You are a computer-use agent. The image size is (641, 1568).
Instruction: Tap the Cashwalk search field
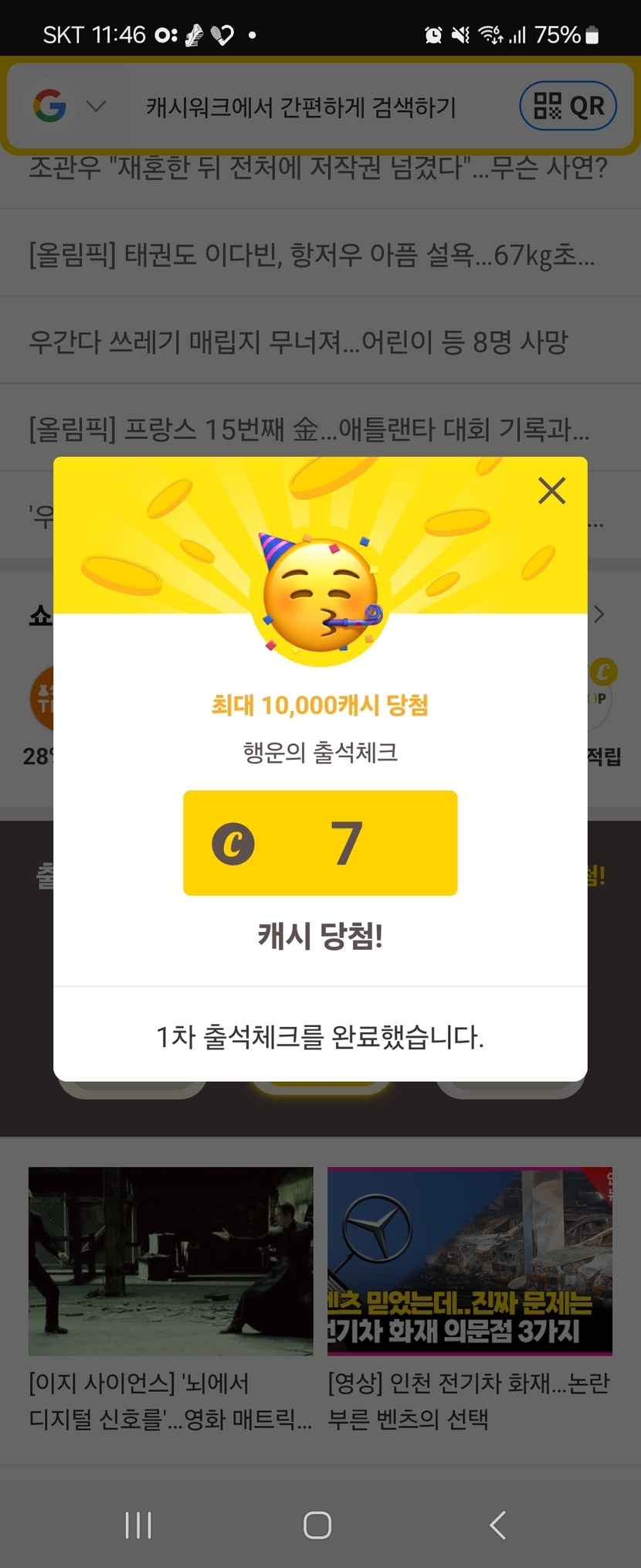pos(301,107)
